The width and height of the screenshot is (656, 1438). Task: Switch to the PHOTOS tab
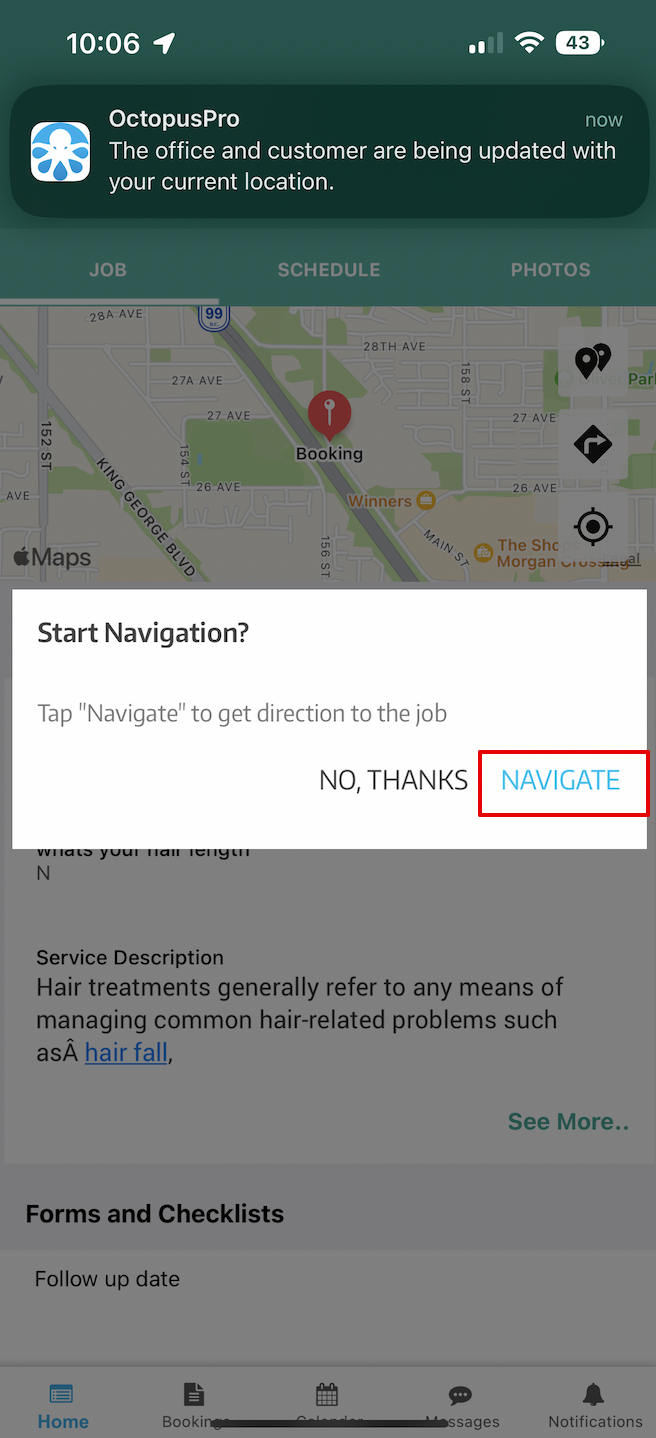[550, 270]
